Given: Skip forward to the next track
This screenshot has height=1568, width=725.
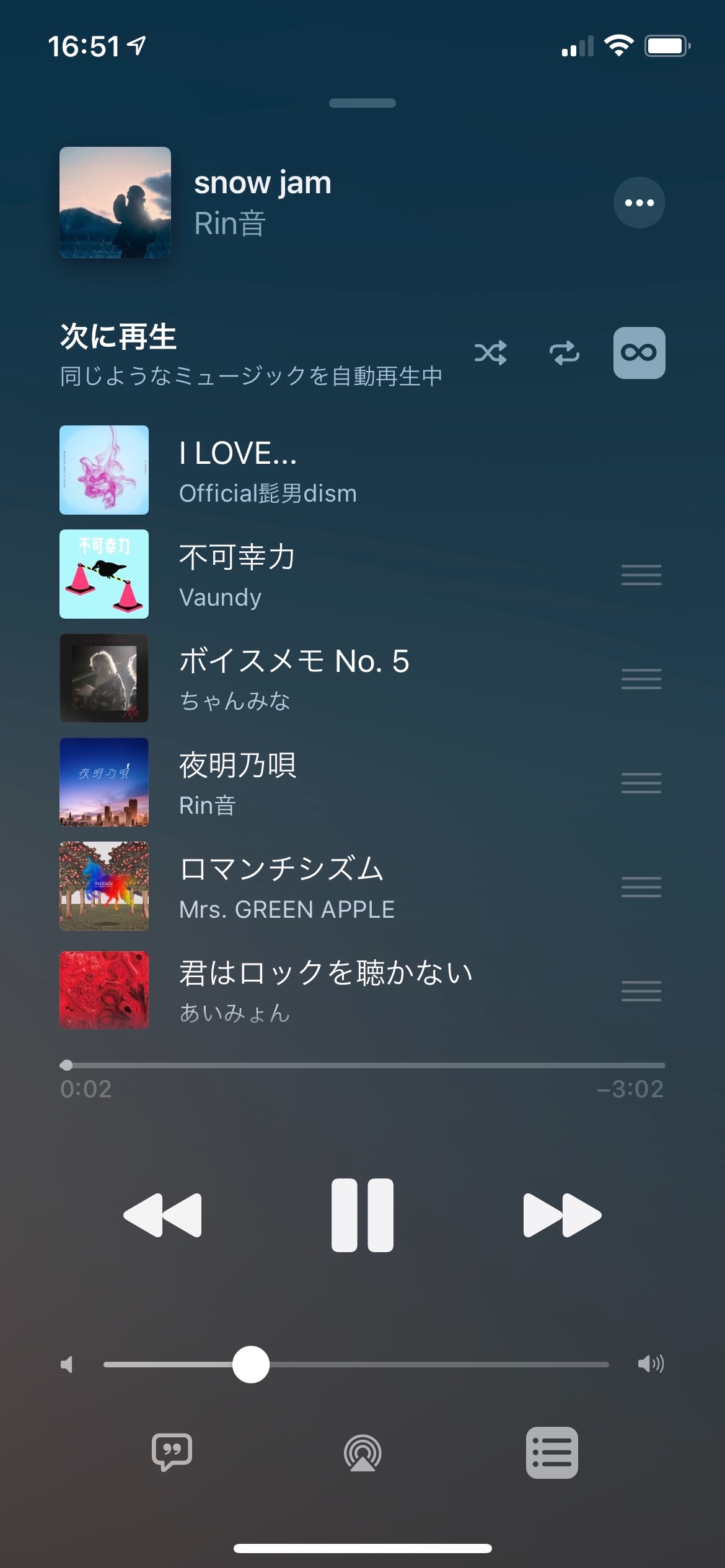Looking at the screenshot, I should tap(562, 1215).
